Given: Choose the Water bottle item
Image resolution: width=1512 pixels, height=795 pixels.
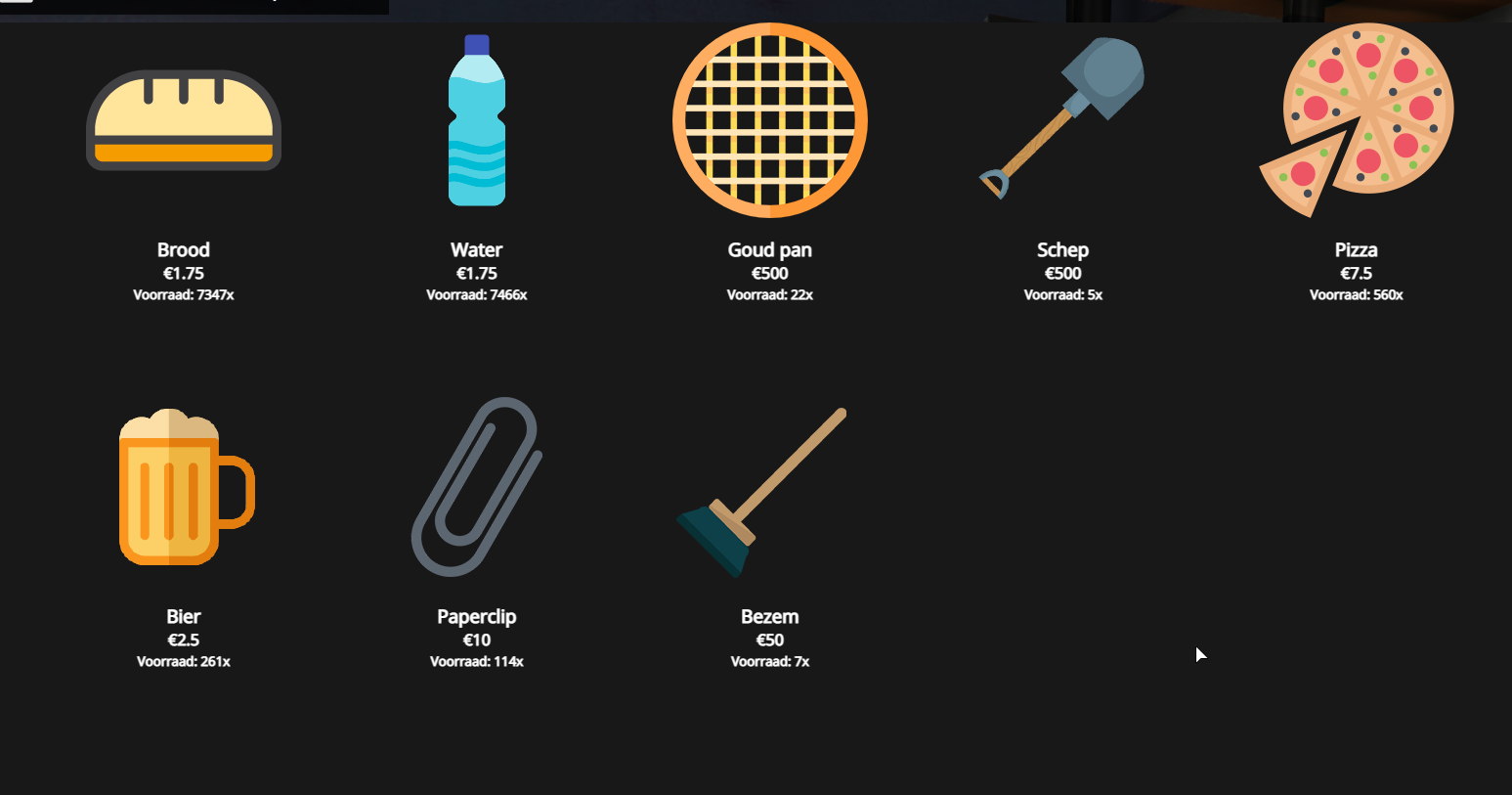Looking at the screenshot, I should click(x=477, y=120).
